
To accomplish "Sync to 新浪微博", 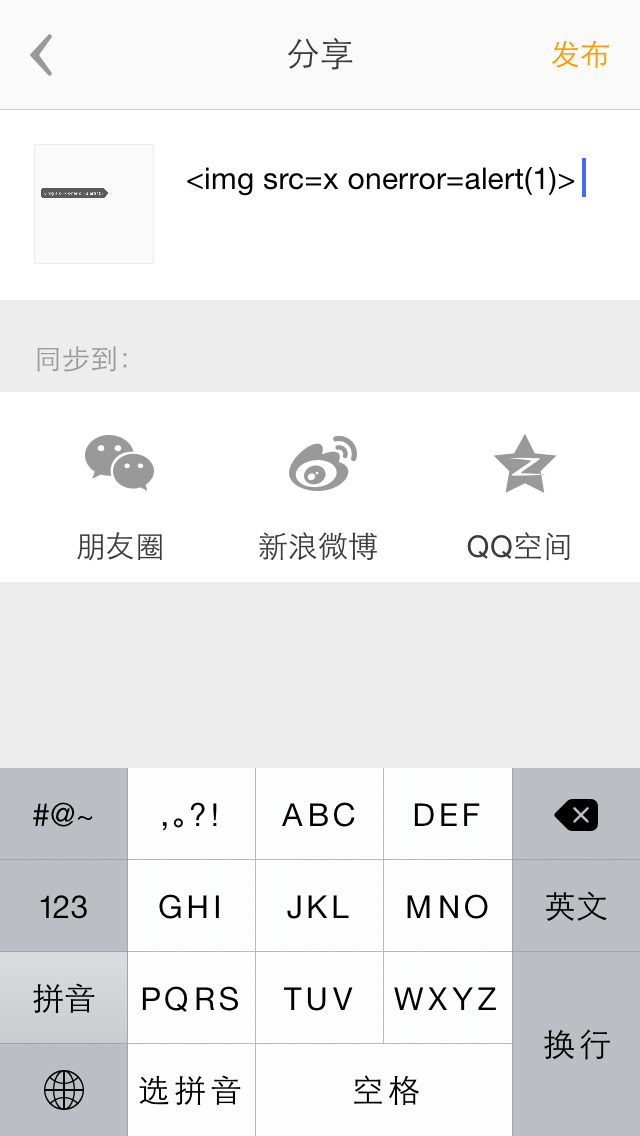I will click(319, 498).
